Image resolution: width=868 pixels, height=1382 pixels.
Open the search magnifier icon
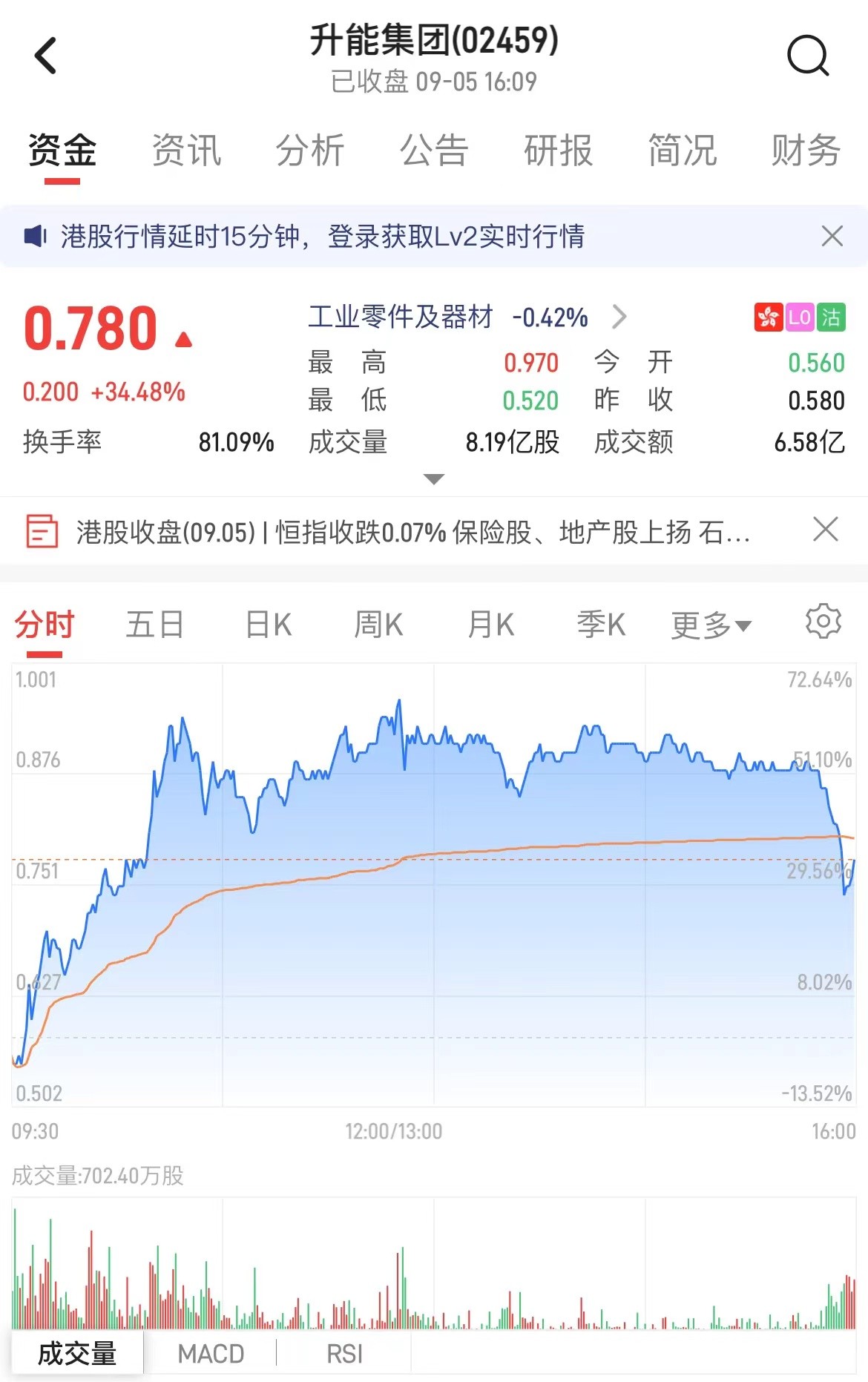[807, 56]
